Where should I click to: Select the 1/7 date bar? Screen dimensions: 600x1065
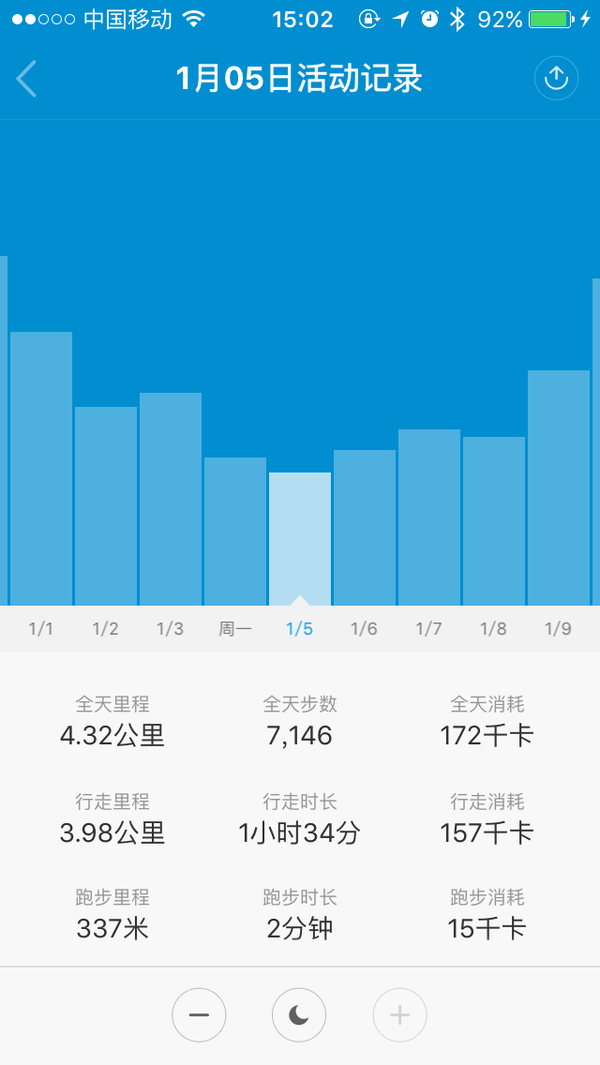(429, 518)
